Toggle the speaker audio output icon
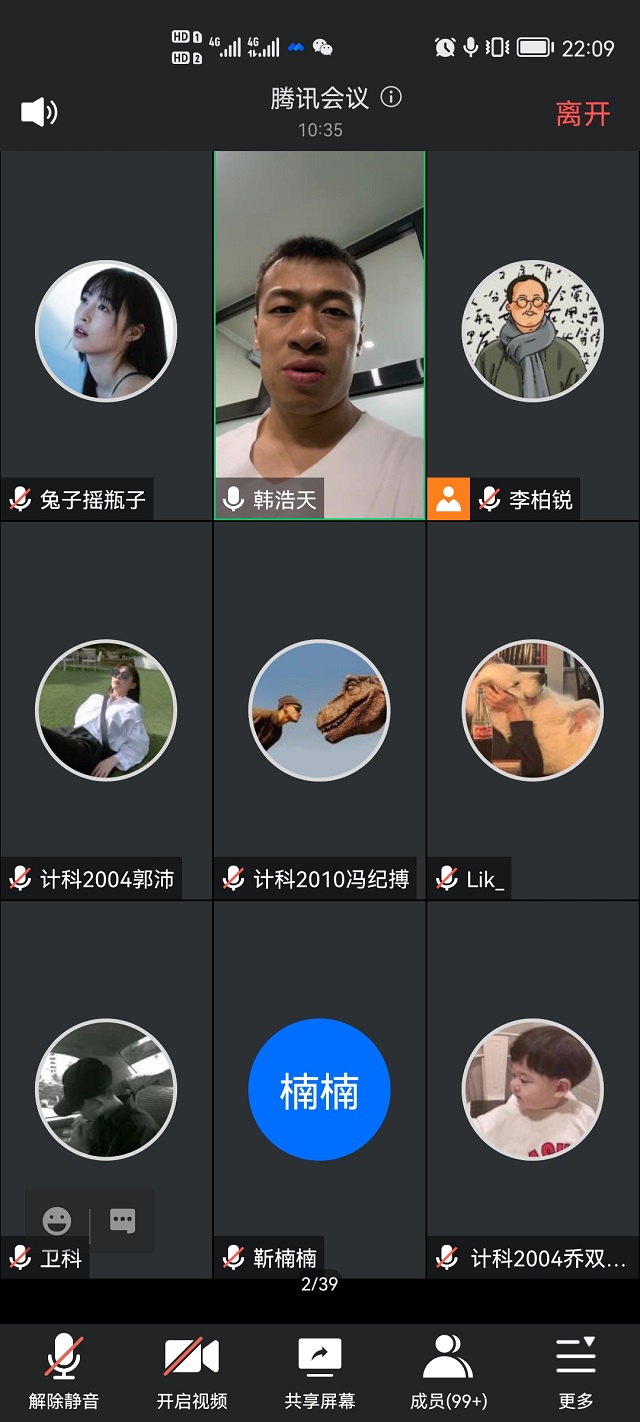Screen dimensions: 640x1422 (x=39, y=112)
